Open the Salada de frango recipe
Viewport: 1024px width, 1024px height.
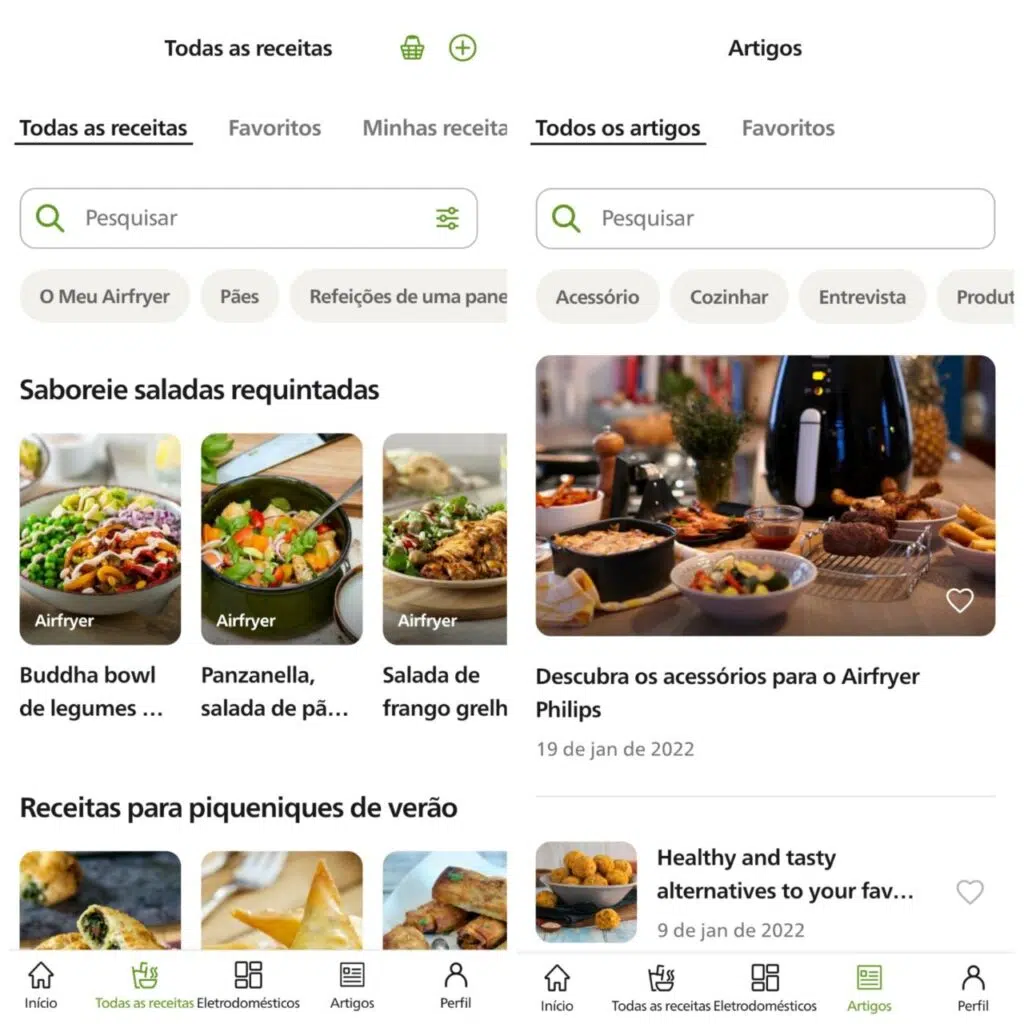[444, 540]
